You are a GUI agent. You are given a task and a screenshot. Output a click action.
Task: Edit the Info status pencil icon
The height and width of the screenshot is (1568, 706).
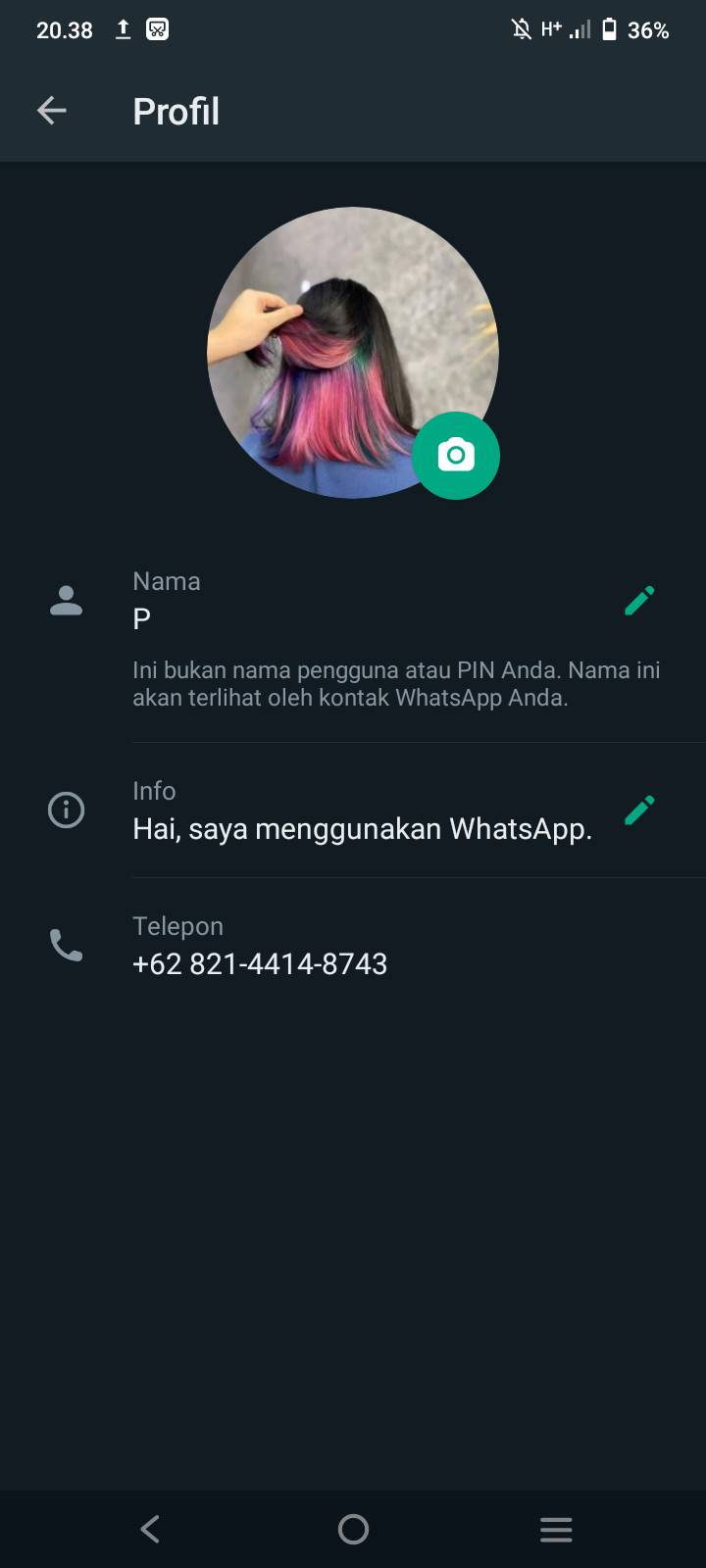coord(639,810)
